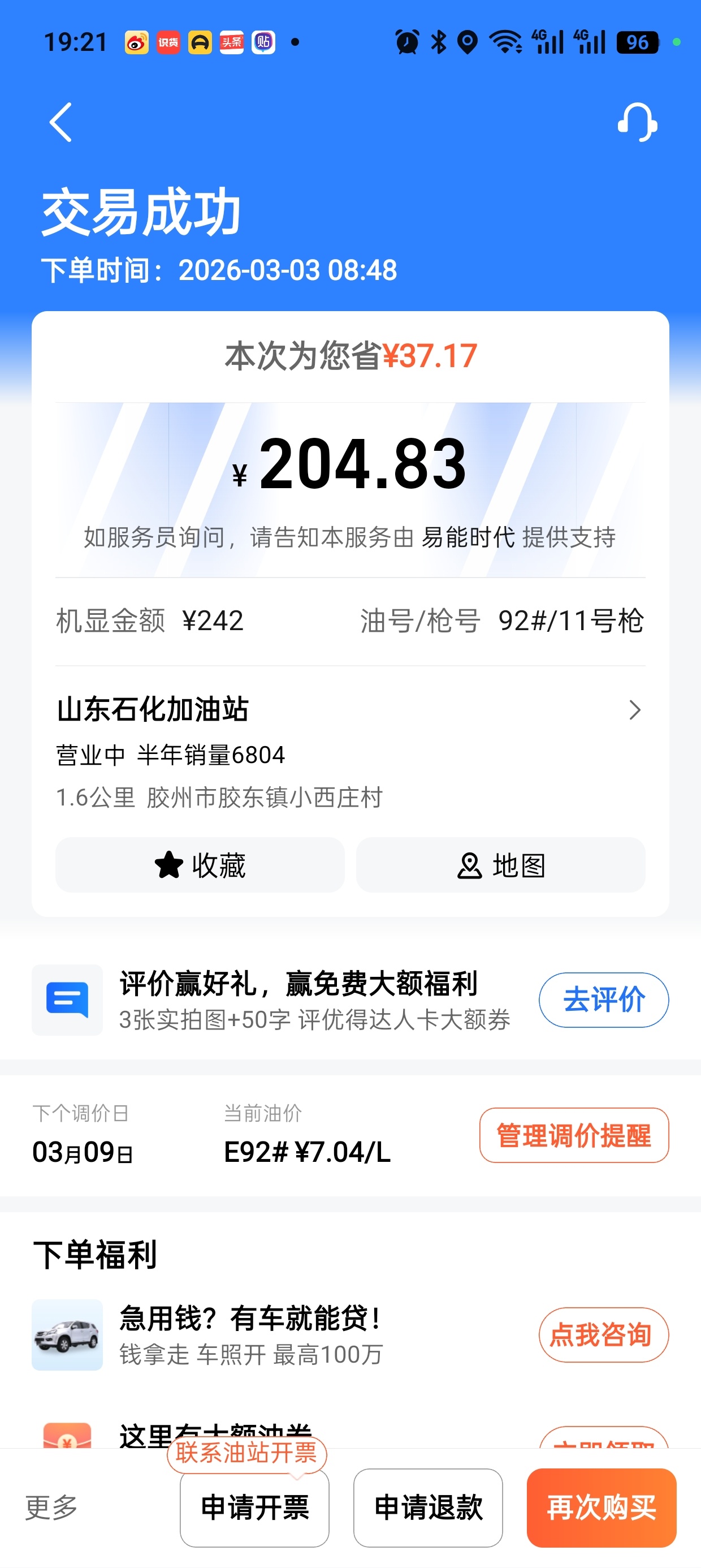Click the back arrow at top left

pyautogui.click(x=58, y=121)
